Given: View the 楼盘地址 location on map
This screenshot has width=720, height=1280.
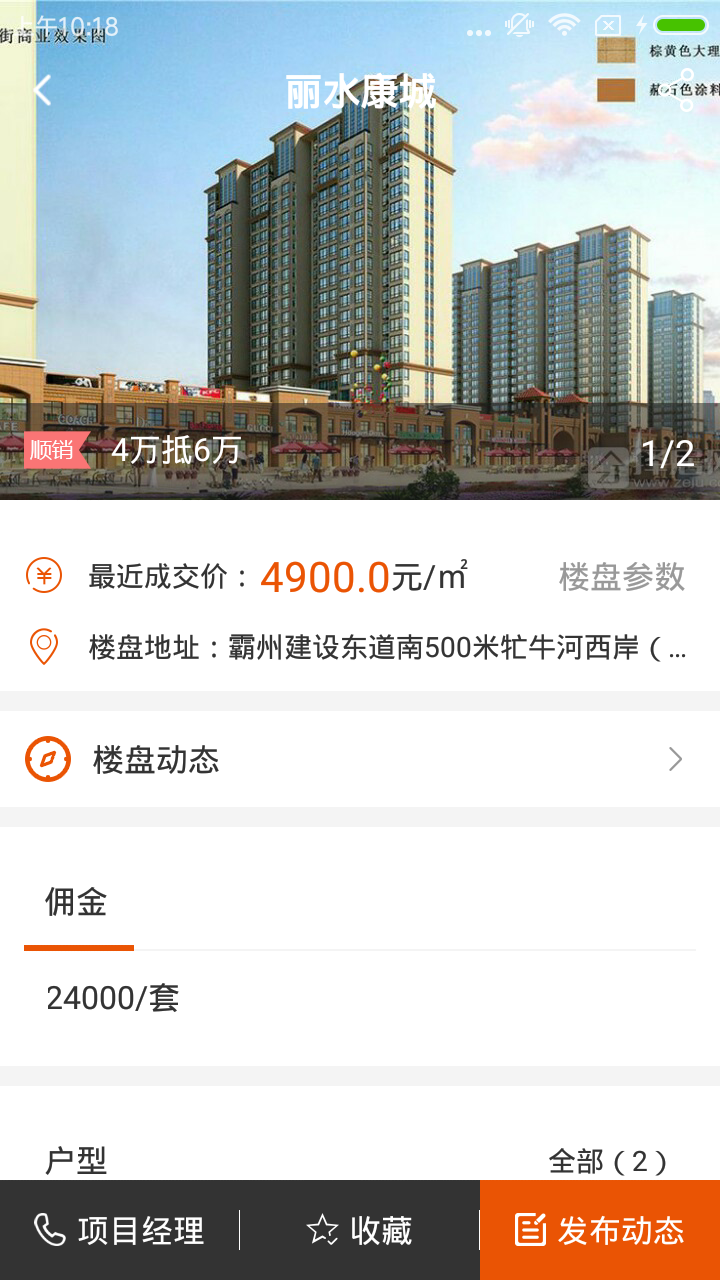Looking at the screenshot, I should tap(387, 648).
